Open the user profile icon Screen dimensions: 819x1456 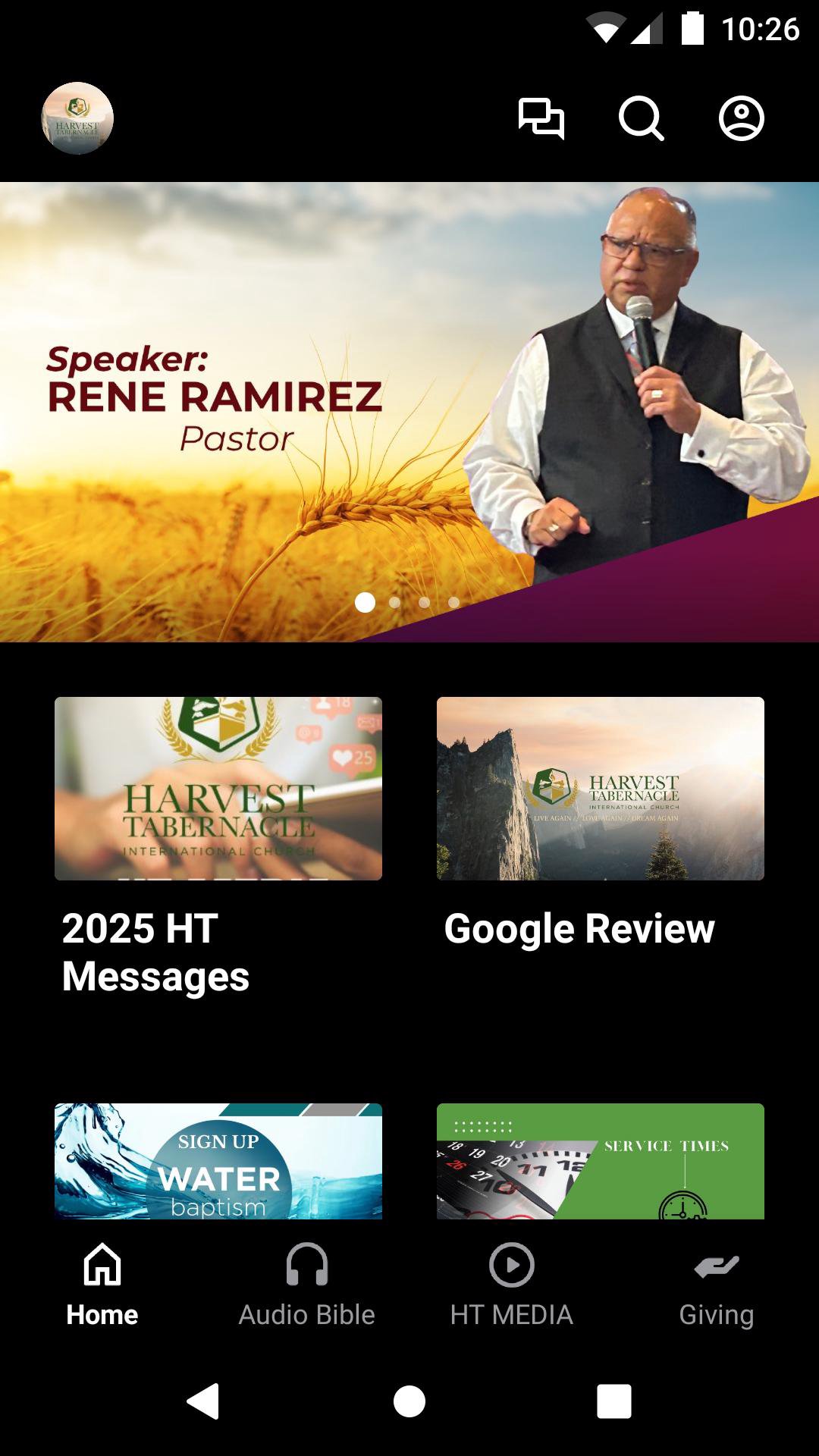[x=741, y=118]
